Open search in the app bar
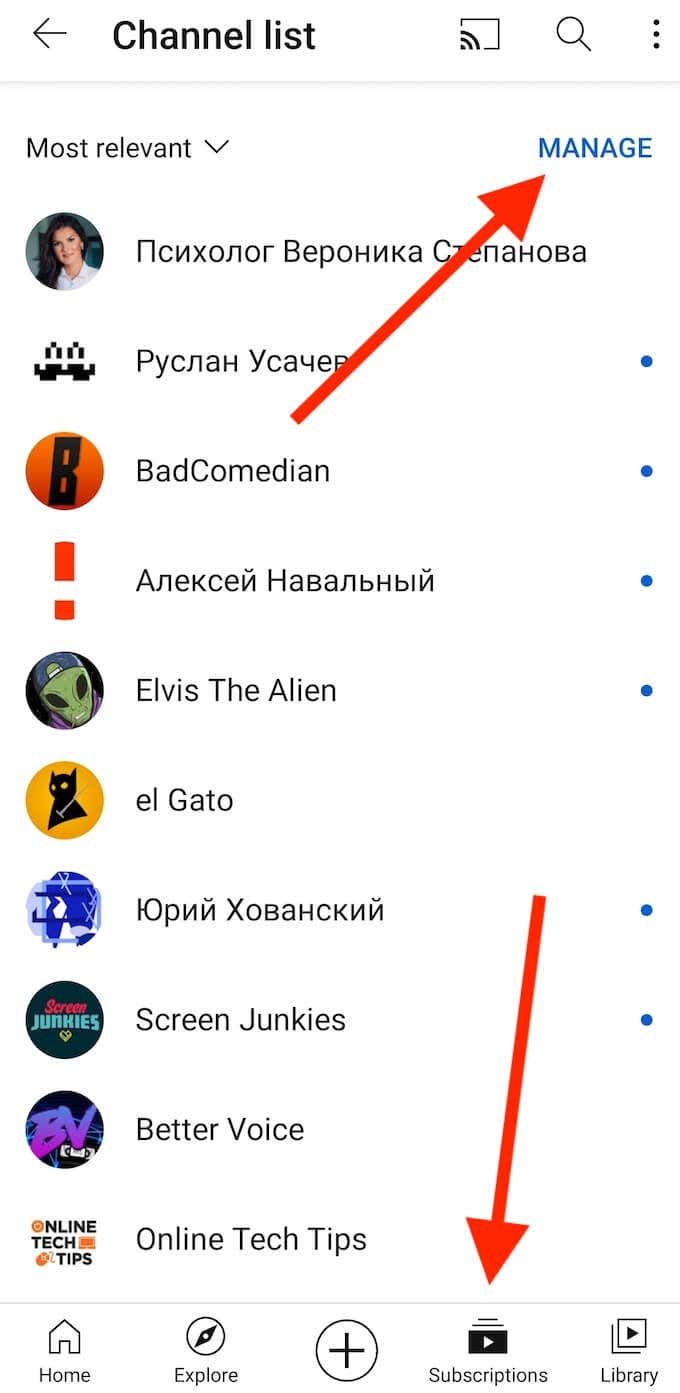Viewport: 680px width, 1393px height. (x=573, y=35)
